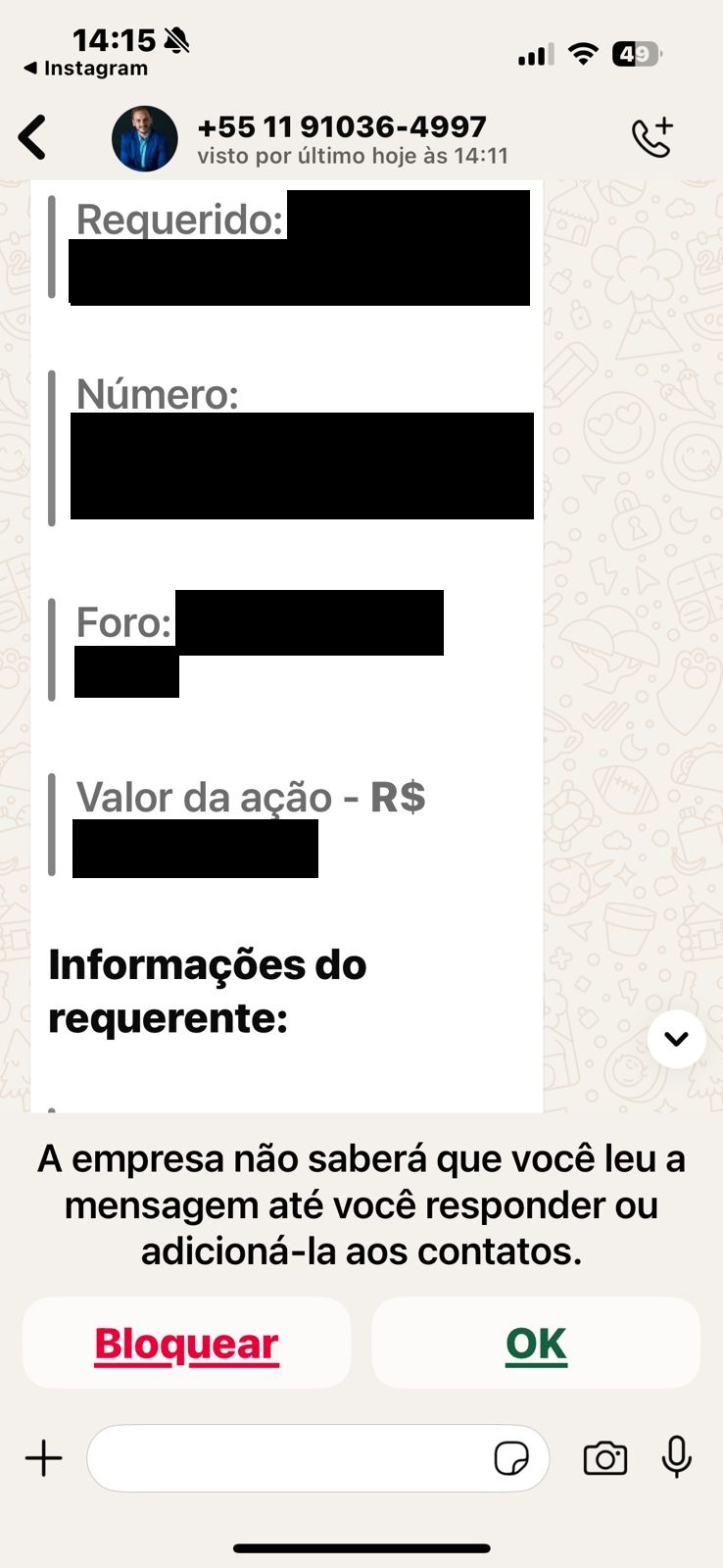This screenshot has height=1568, width=723.
Task: Start a call with this number
Action: 652,138
